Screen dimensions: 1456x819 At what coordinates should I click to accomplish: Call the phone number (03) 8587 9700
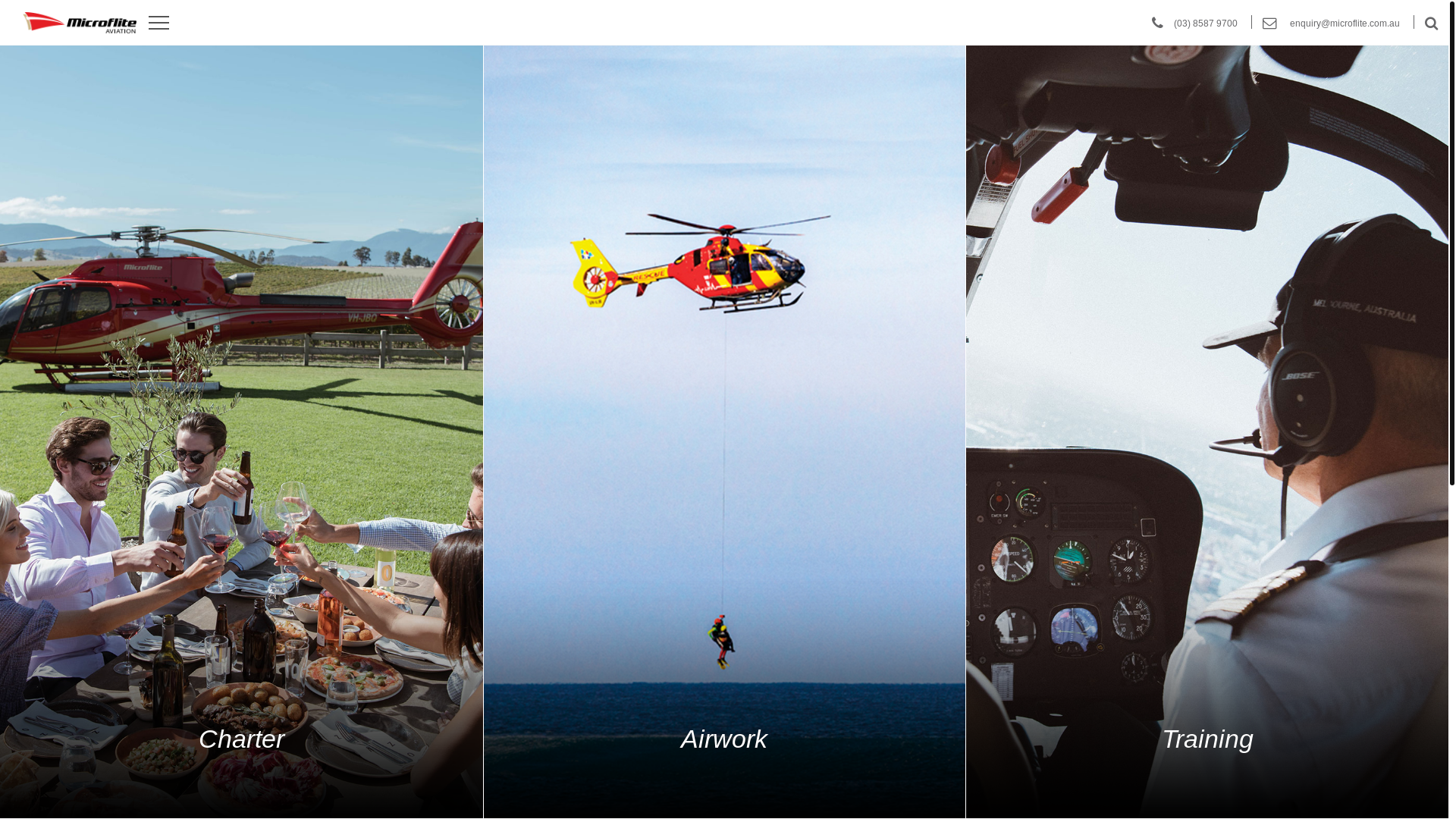[1204, 24]
